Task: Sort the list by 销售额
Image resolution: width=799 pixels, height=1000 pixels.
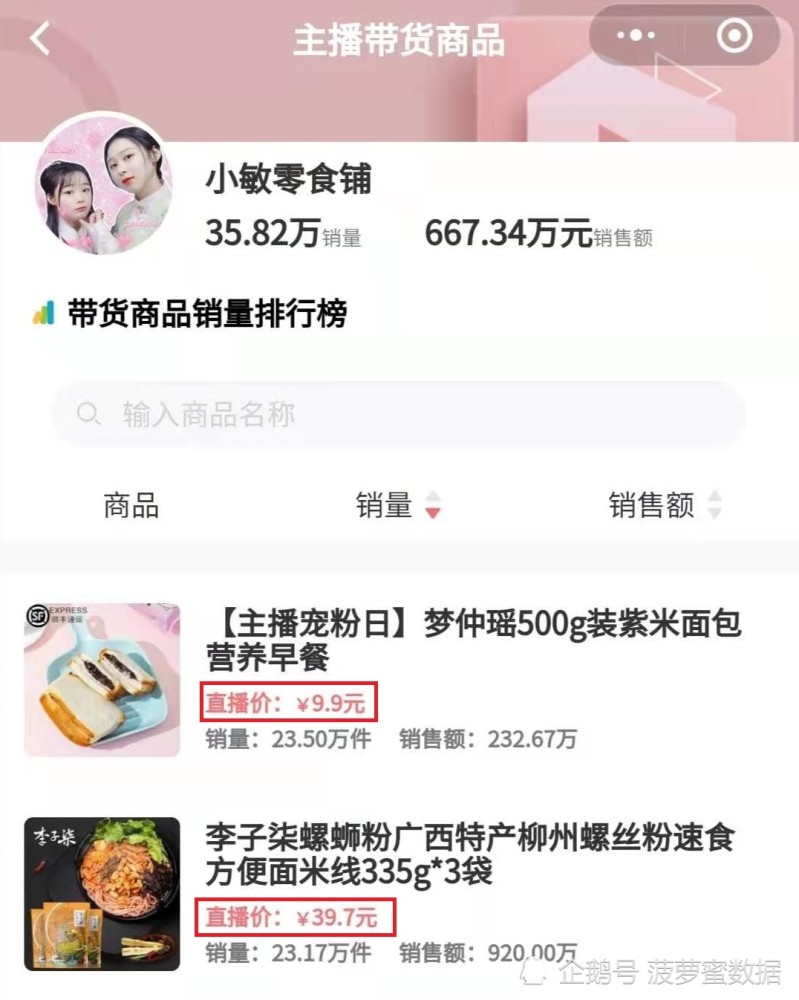Action: pyautogui.click(x=665, y=505)
